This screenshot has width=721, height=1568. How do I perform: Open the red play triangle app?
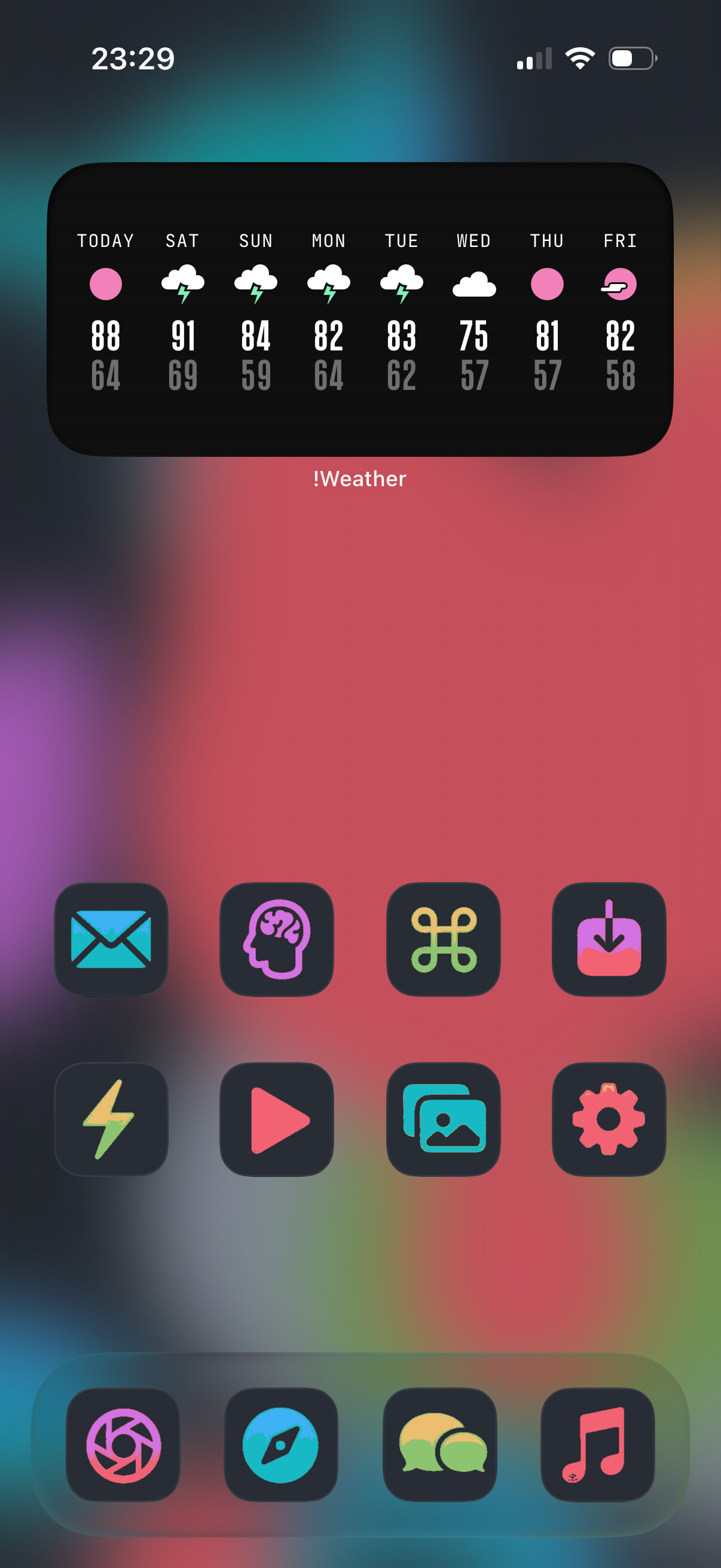277,1119
